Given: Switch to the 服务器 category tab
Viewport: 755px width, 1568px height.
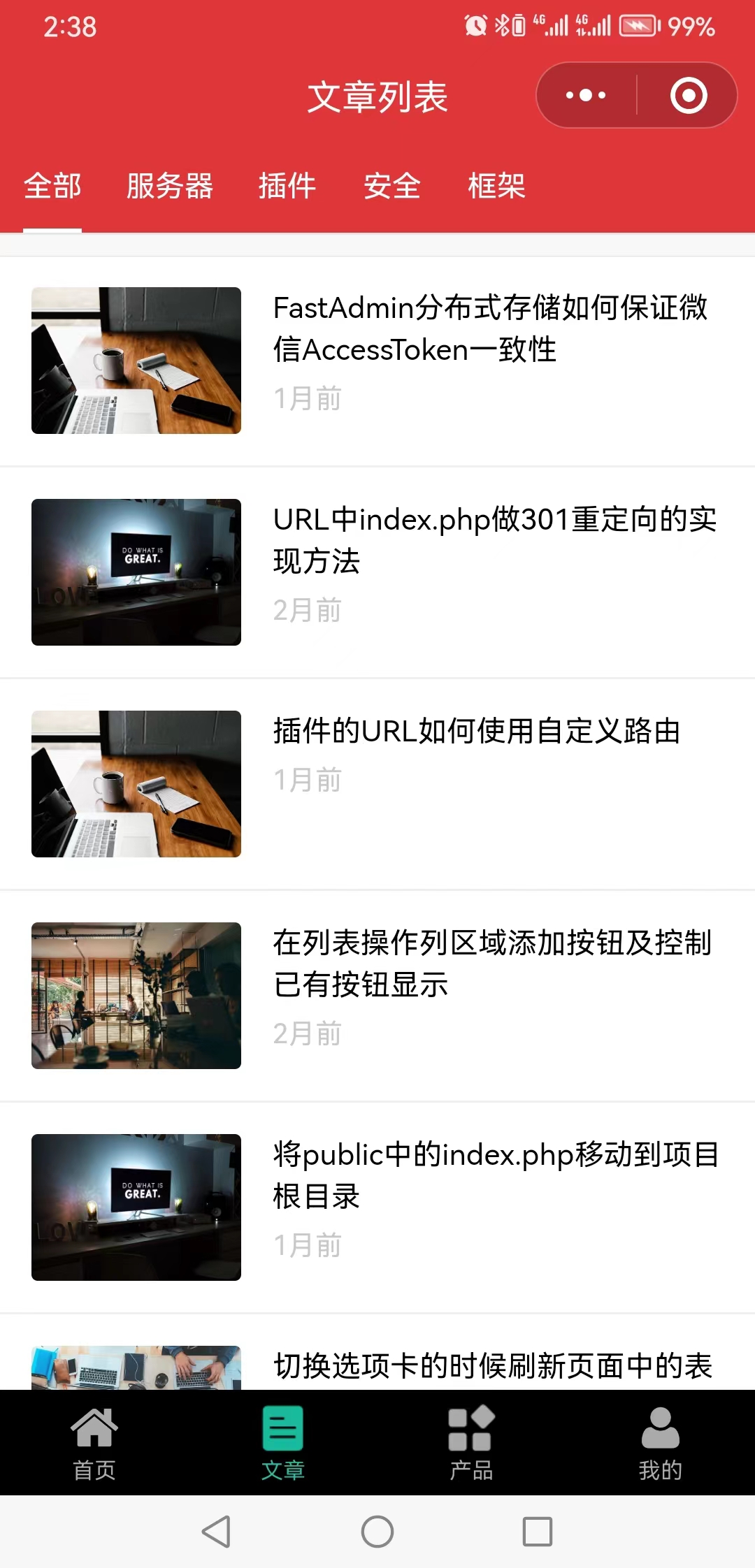Looking at the screenshot, I should pos(170,186).
